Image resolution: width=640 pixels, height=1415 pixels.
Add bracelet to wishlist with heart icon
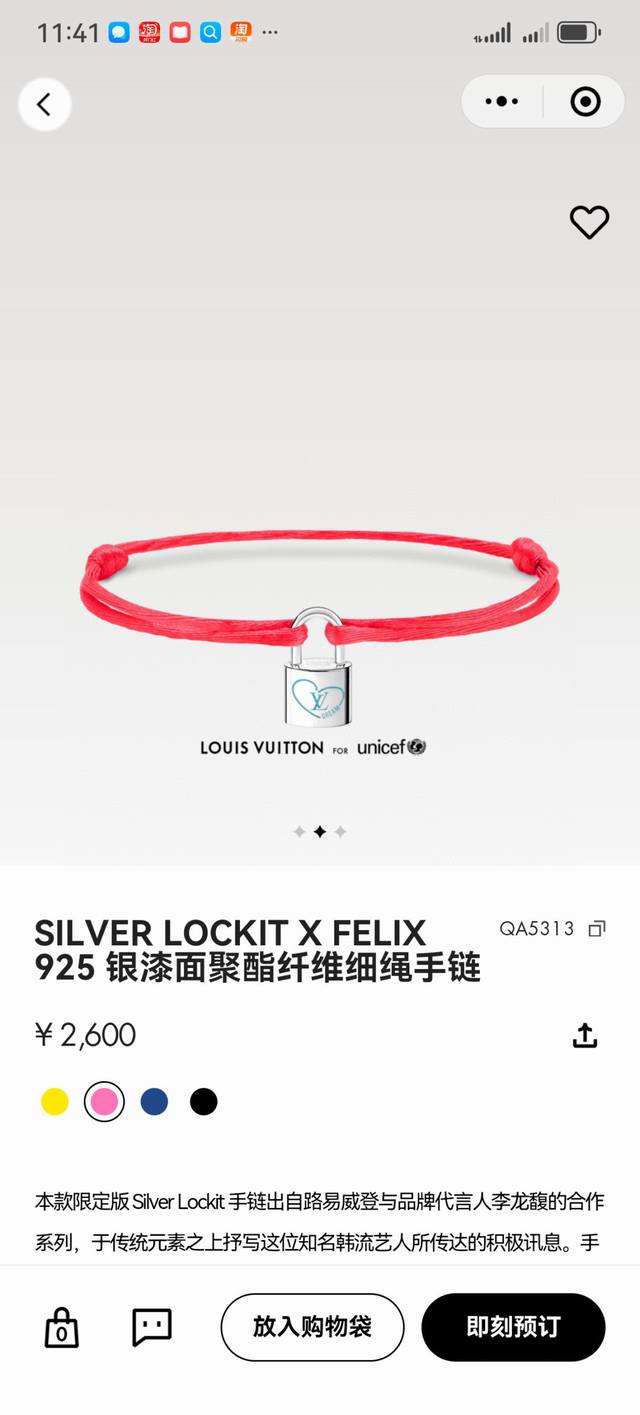(x=589, y=222)
